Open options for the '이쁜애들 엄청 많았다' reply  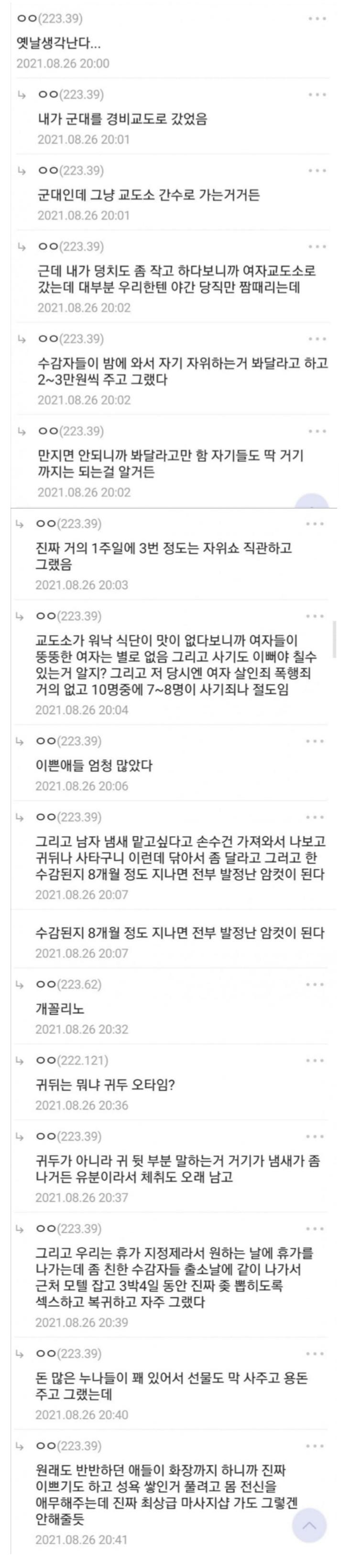[x=315, y=741]
